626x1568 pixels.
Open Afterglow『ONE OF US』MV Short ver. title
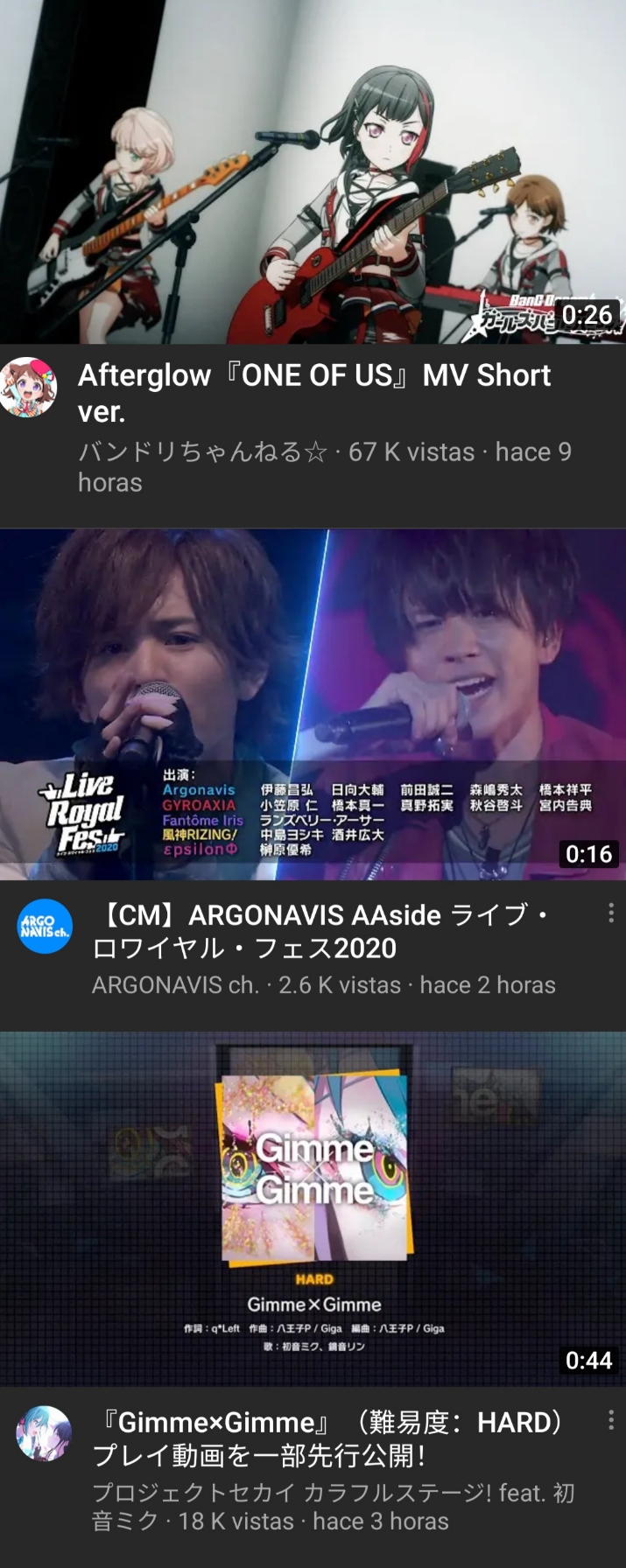coord(315,393)
